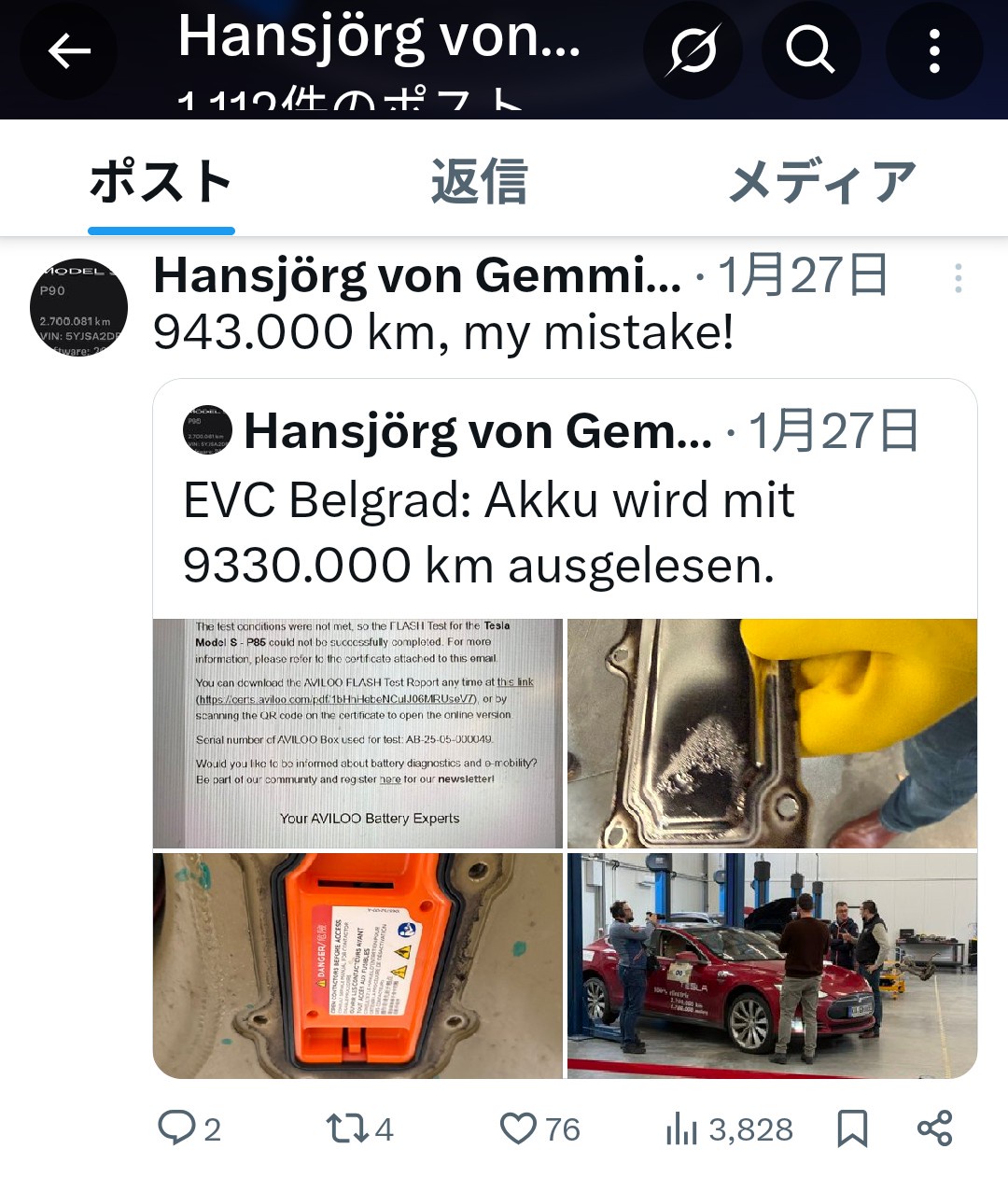The image size is (1008, 1177).
Task: Switch to the 返信 tab
Action: tap(479, 182)
